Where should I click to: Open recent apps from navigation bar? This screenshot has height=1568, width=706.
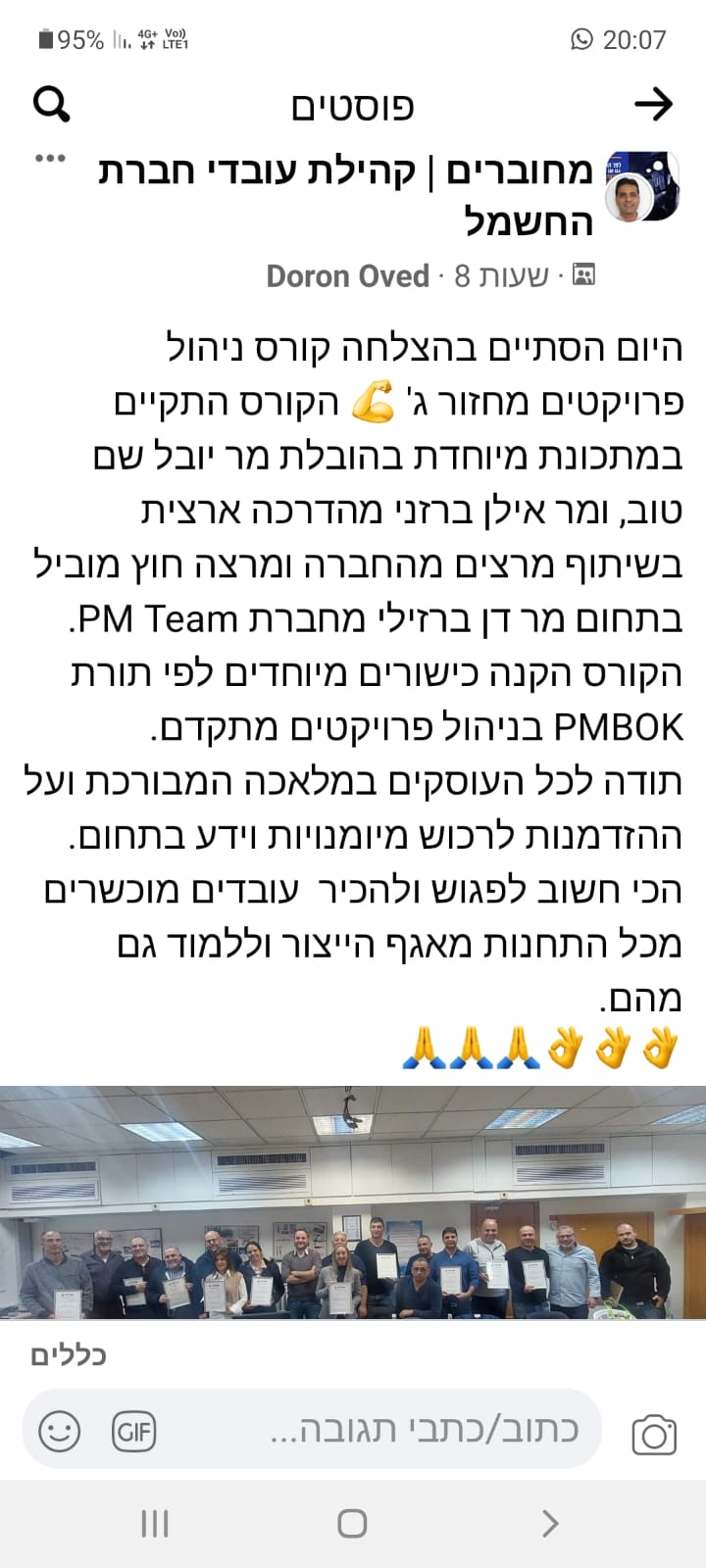pos(155,1523)
